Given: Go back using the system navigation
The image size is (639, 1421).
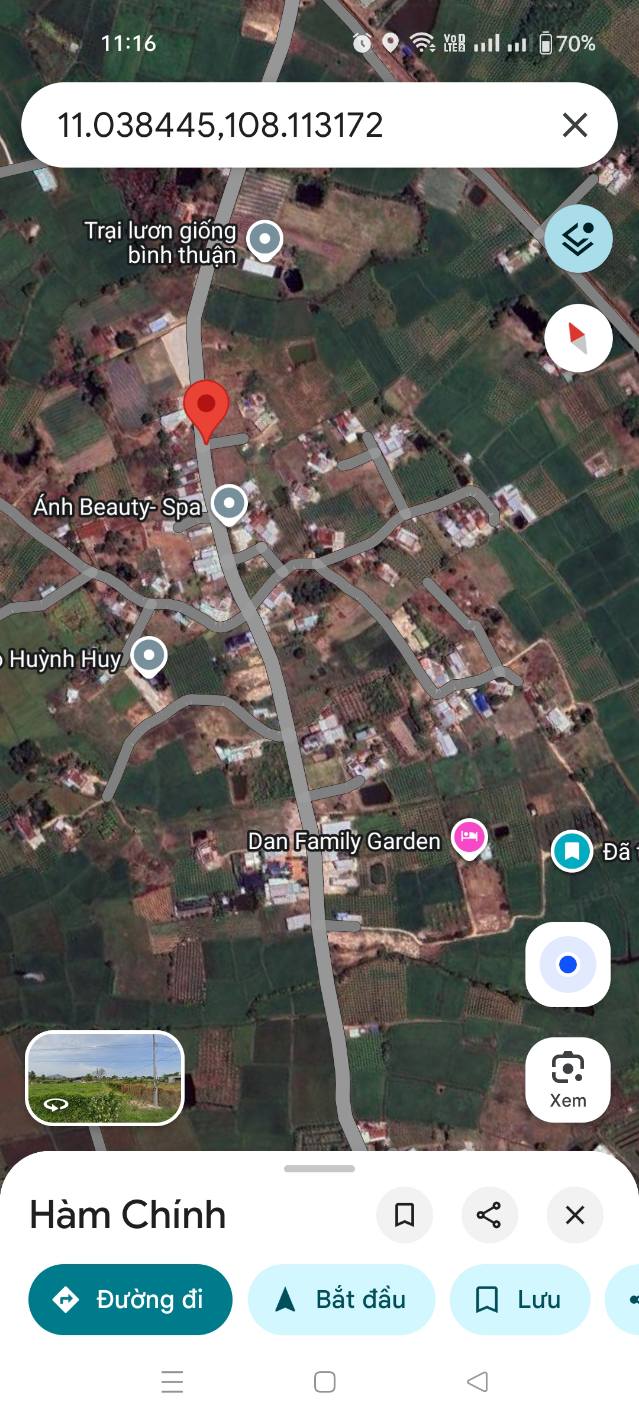Looking at the screenshot, I should tap(477, 1382).
